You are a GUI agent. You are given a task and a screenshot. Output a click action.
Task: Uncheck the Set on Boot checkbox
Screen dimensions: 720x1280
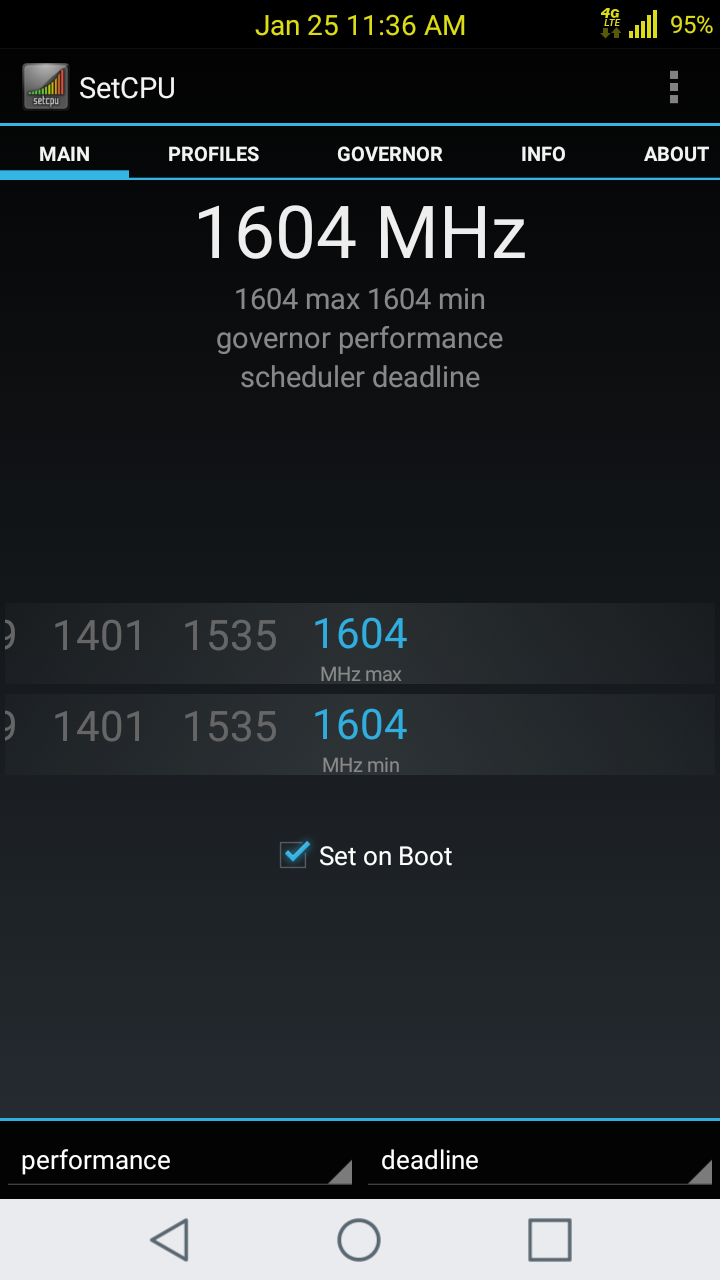[294, 855]
